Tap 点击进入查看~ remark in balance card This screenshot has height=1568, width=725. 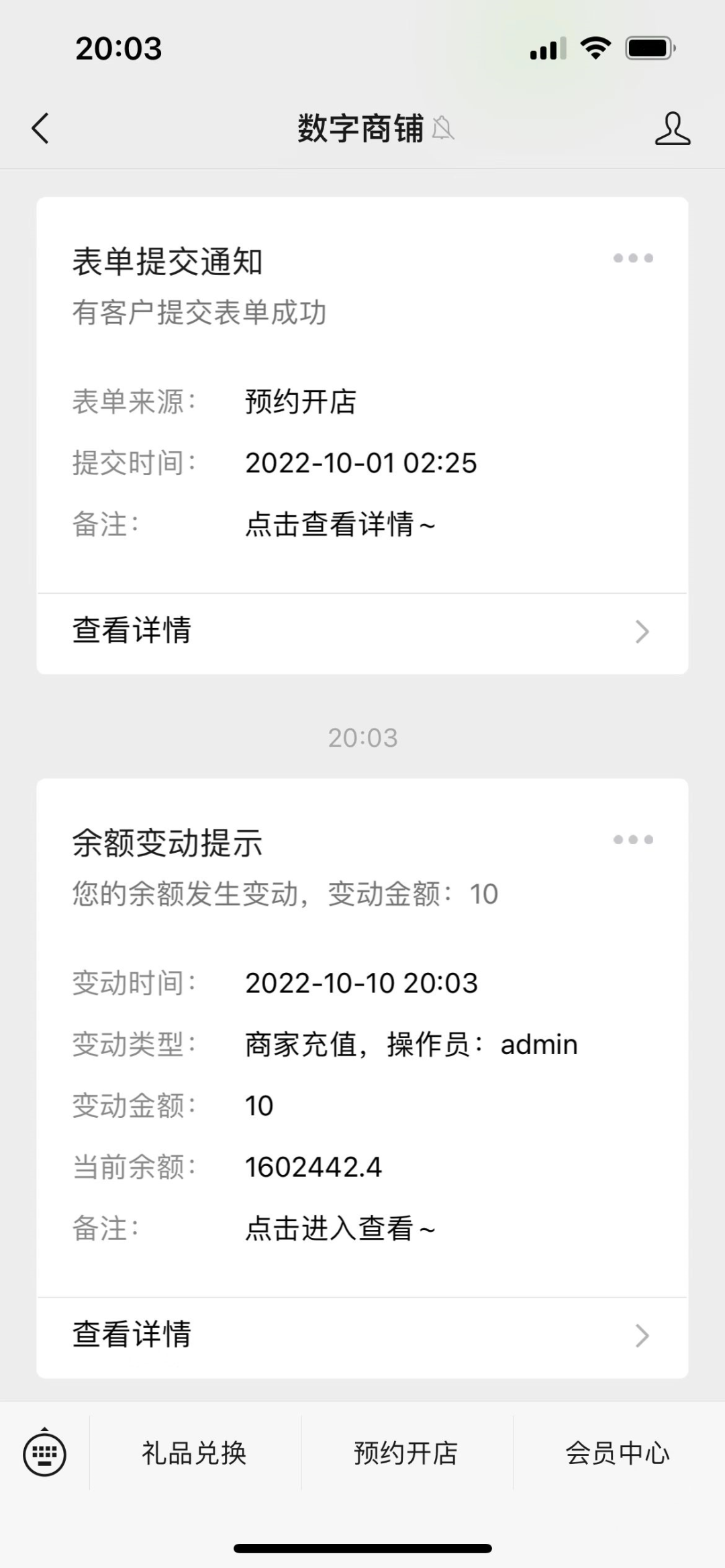click(340, 1228)
